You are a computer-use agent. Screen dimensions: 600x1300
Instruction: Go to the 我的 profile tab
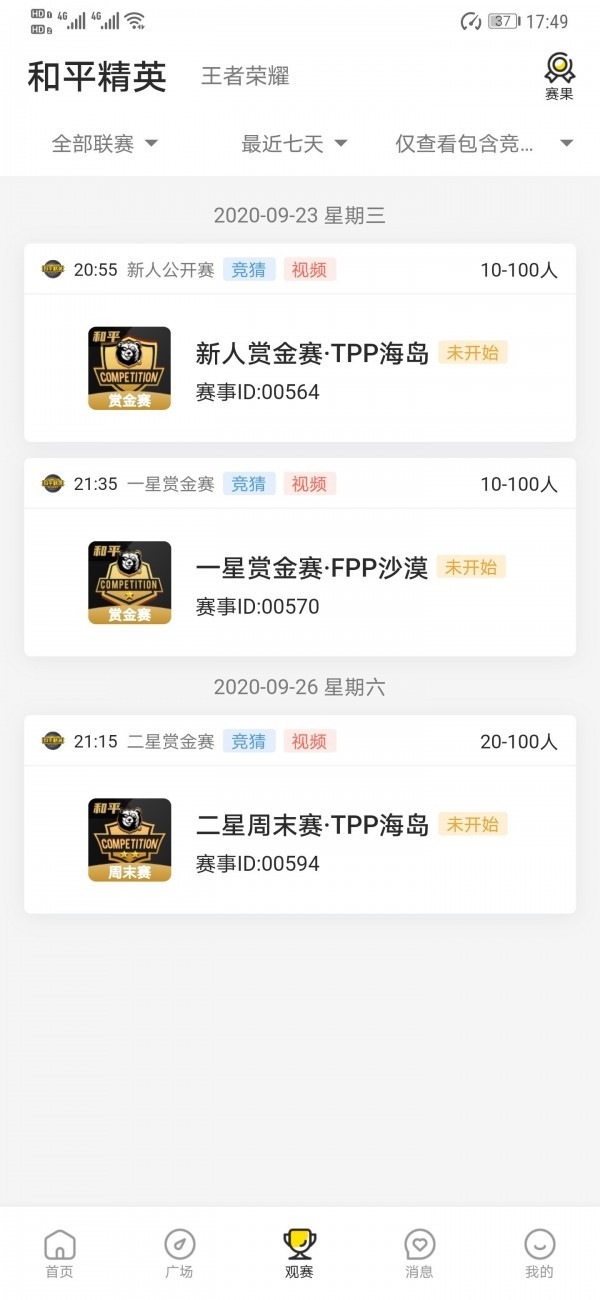tap(539, 1254)
